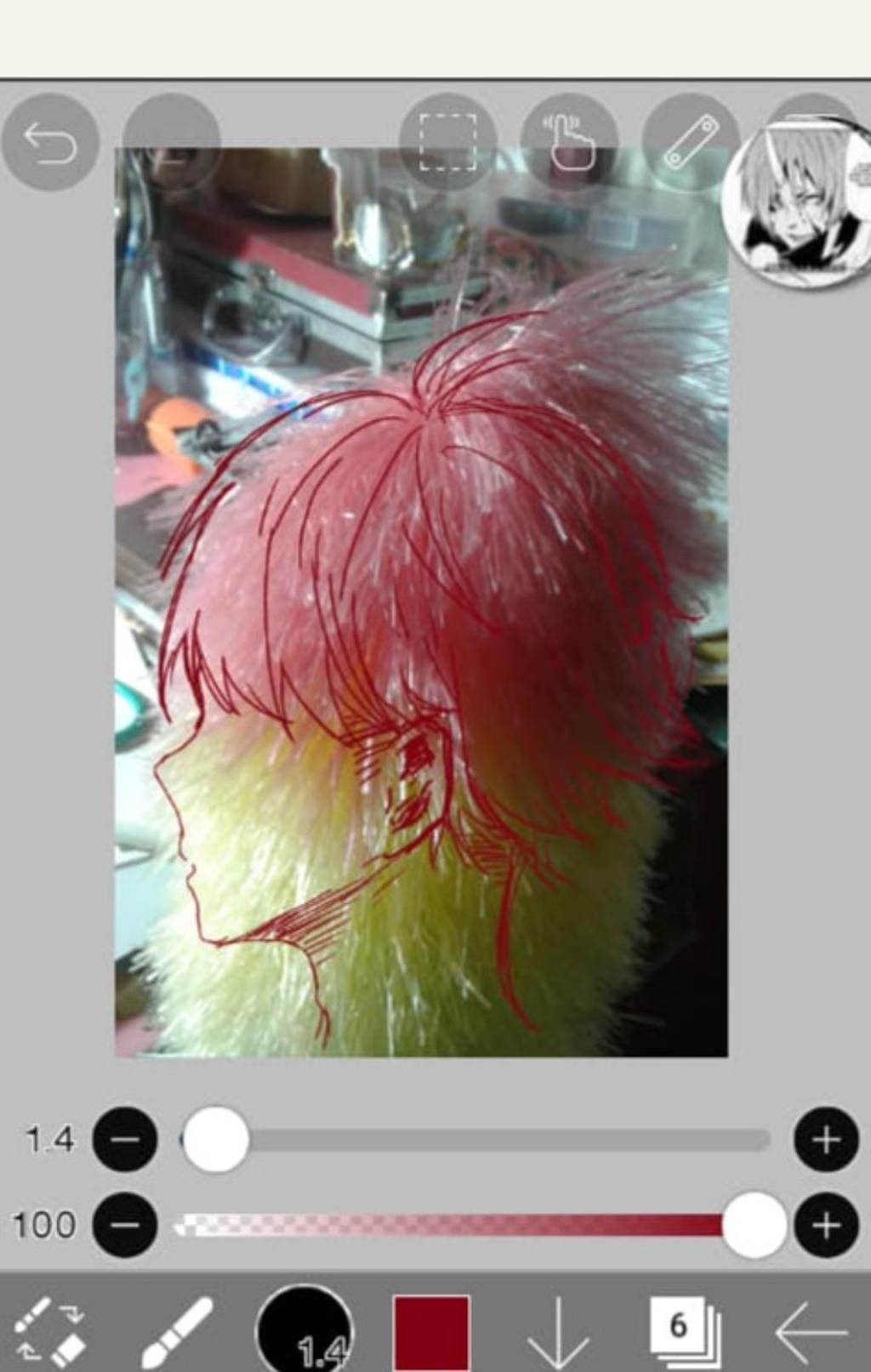
Task: Go back with the left arrow
Action: [811, 1331]
